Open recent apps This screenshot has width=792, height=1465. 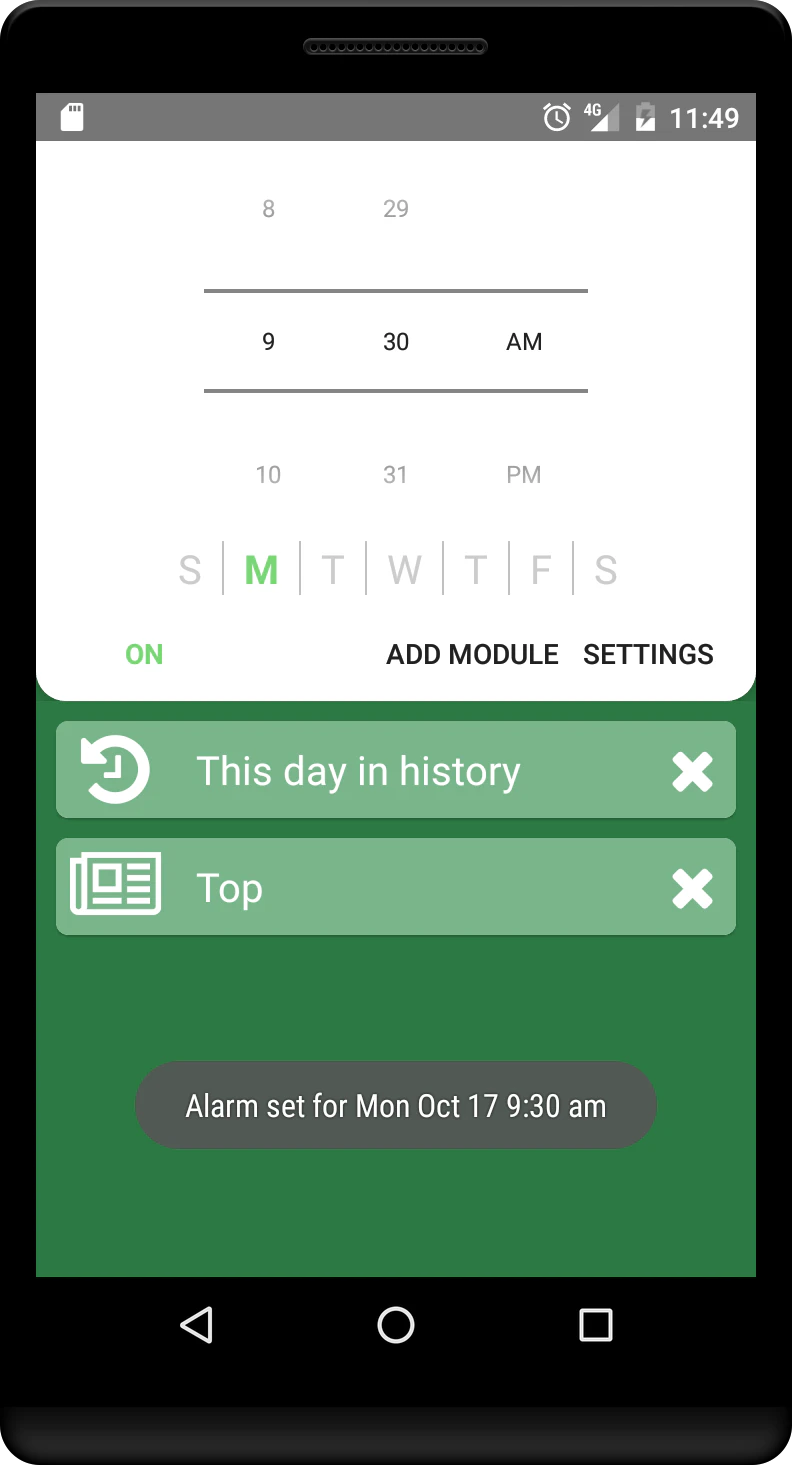[595, 1325]
